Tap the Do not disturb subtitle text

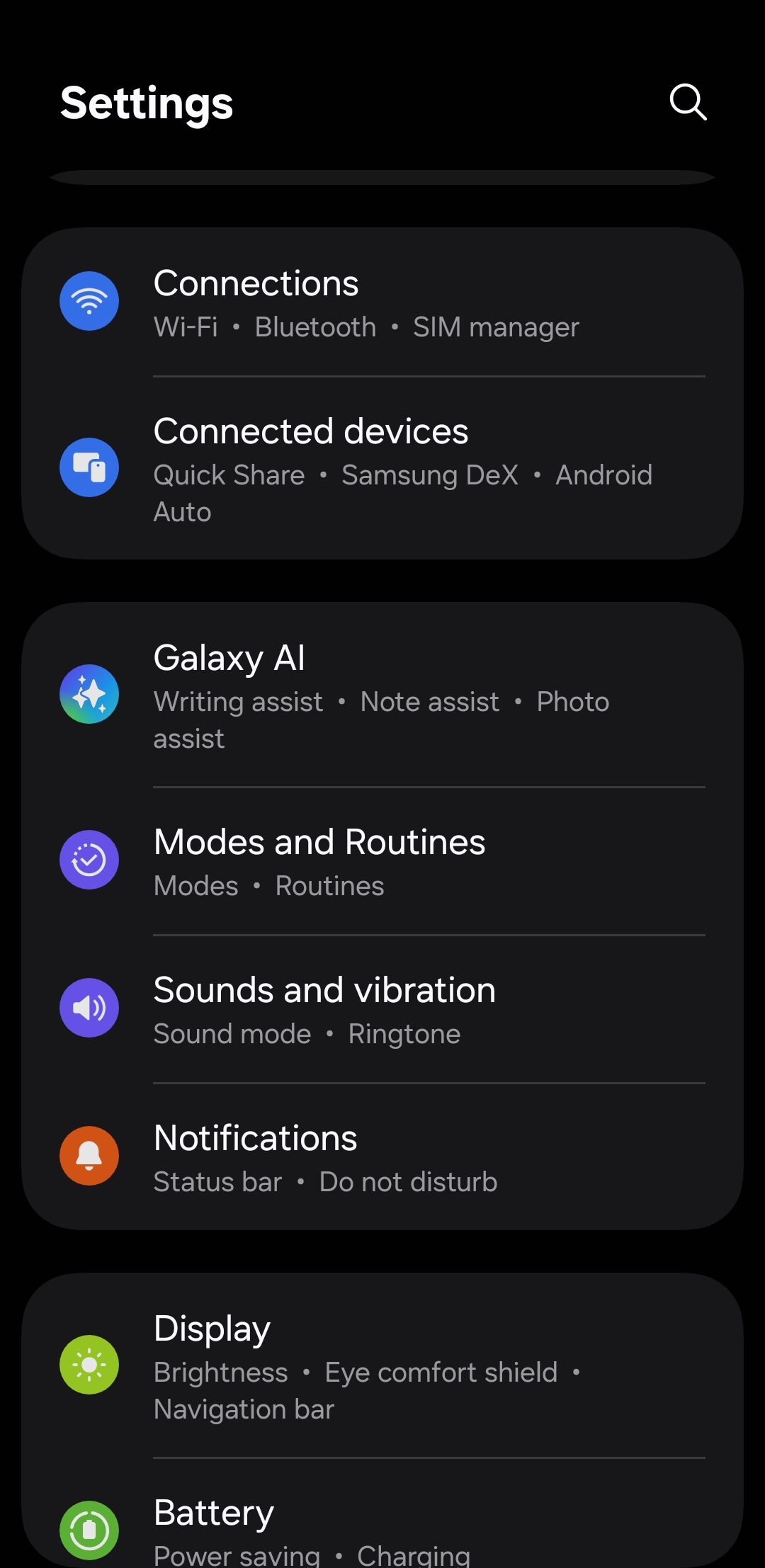[408, 1181]
